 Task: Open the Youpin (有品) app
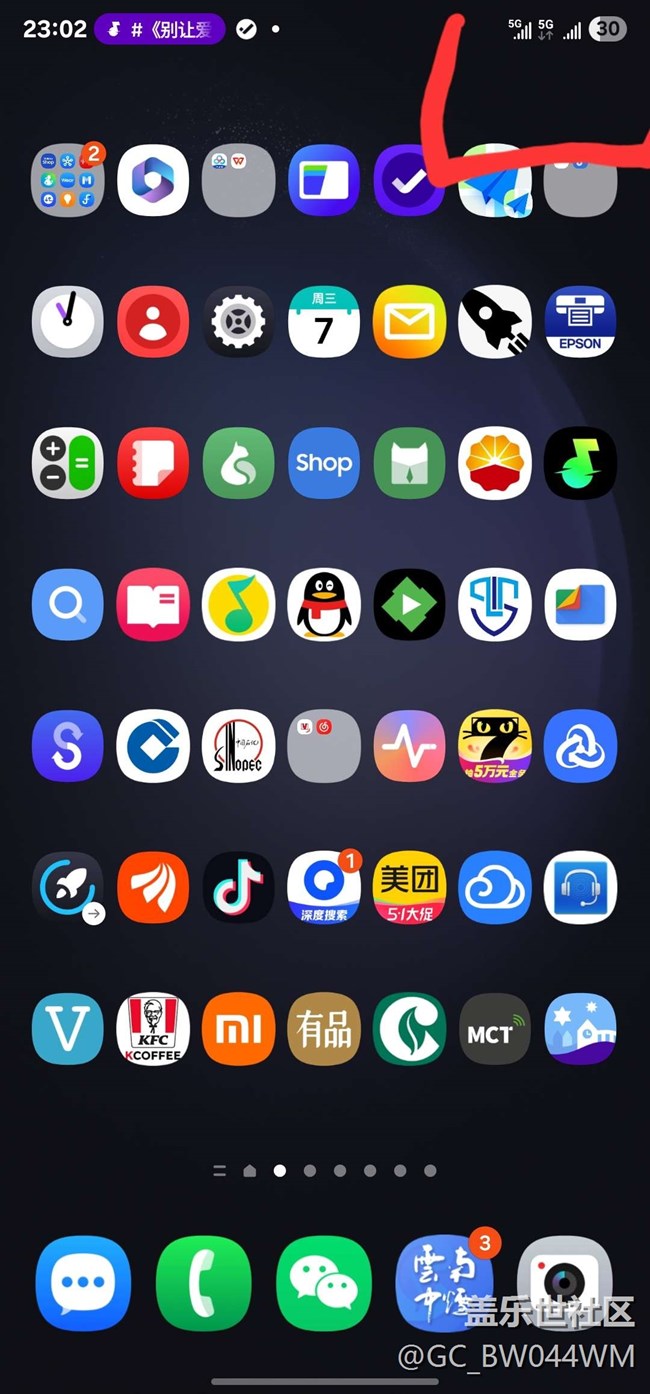pos(323,1029)
